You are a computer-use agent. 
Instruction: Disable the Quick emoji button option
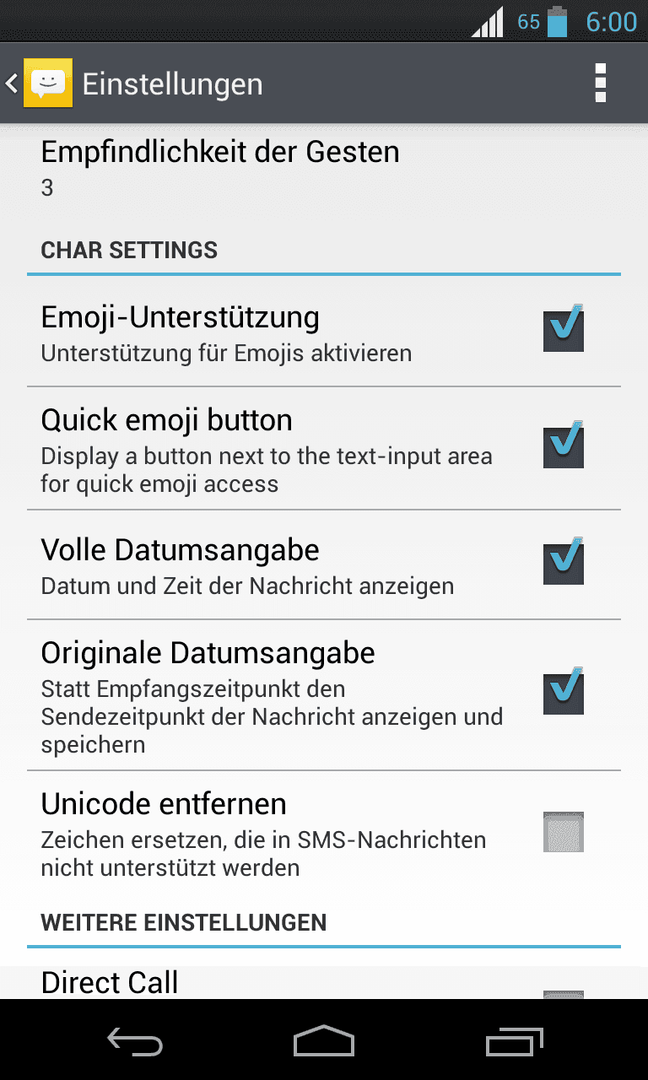click(563, 446)
